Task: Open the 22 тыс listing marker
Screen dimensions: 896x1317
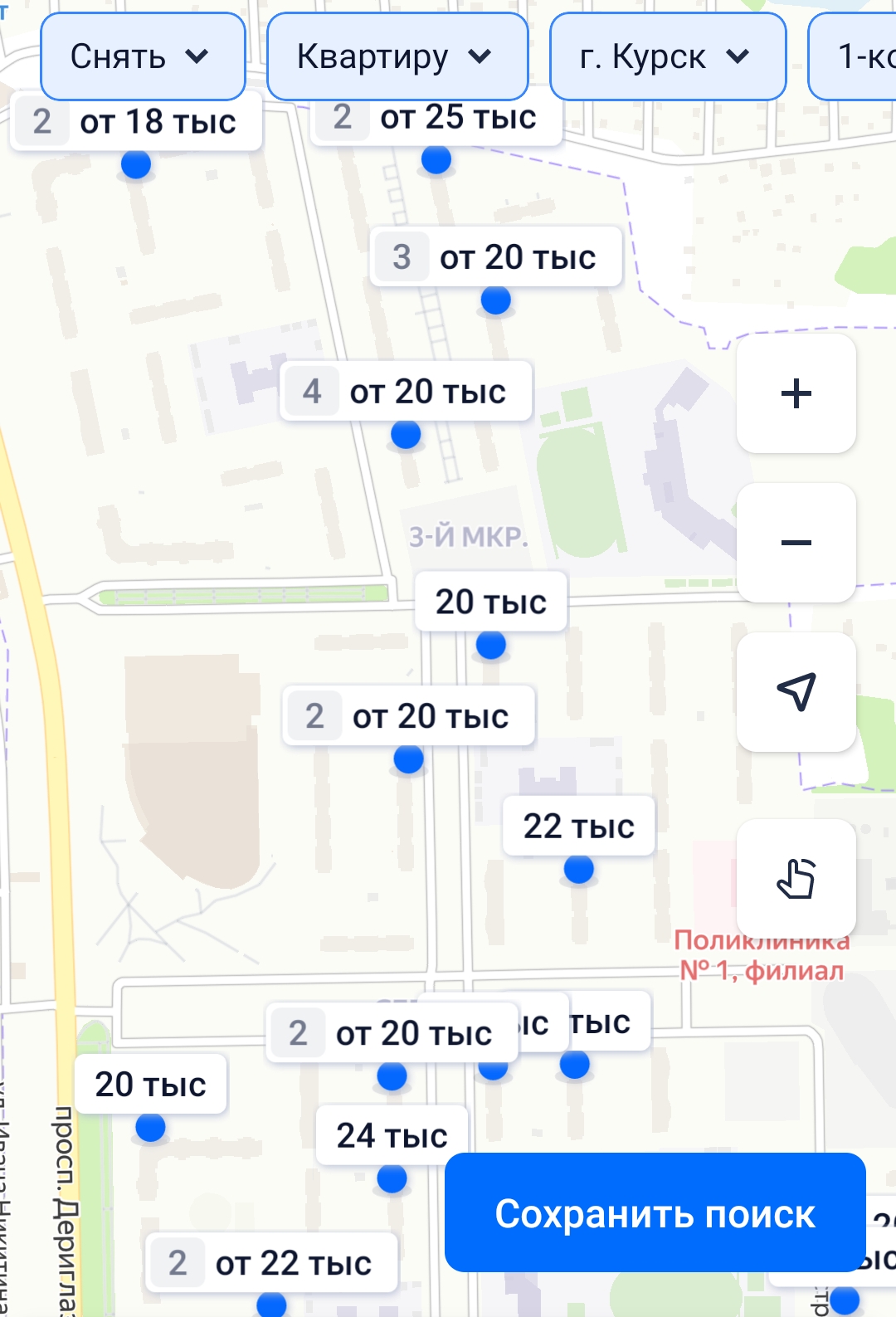Action: pyautogui.click(x=578, y=827)
